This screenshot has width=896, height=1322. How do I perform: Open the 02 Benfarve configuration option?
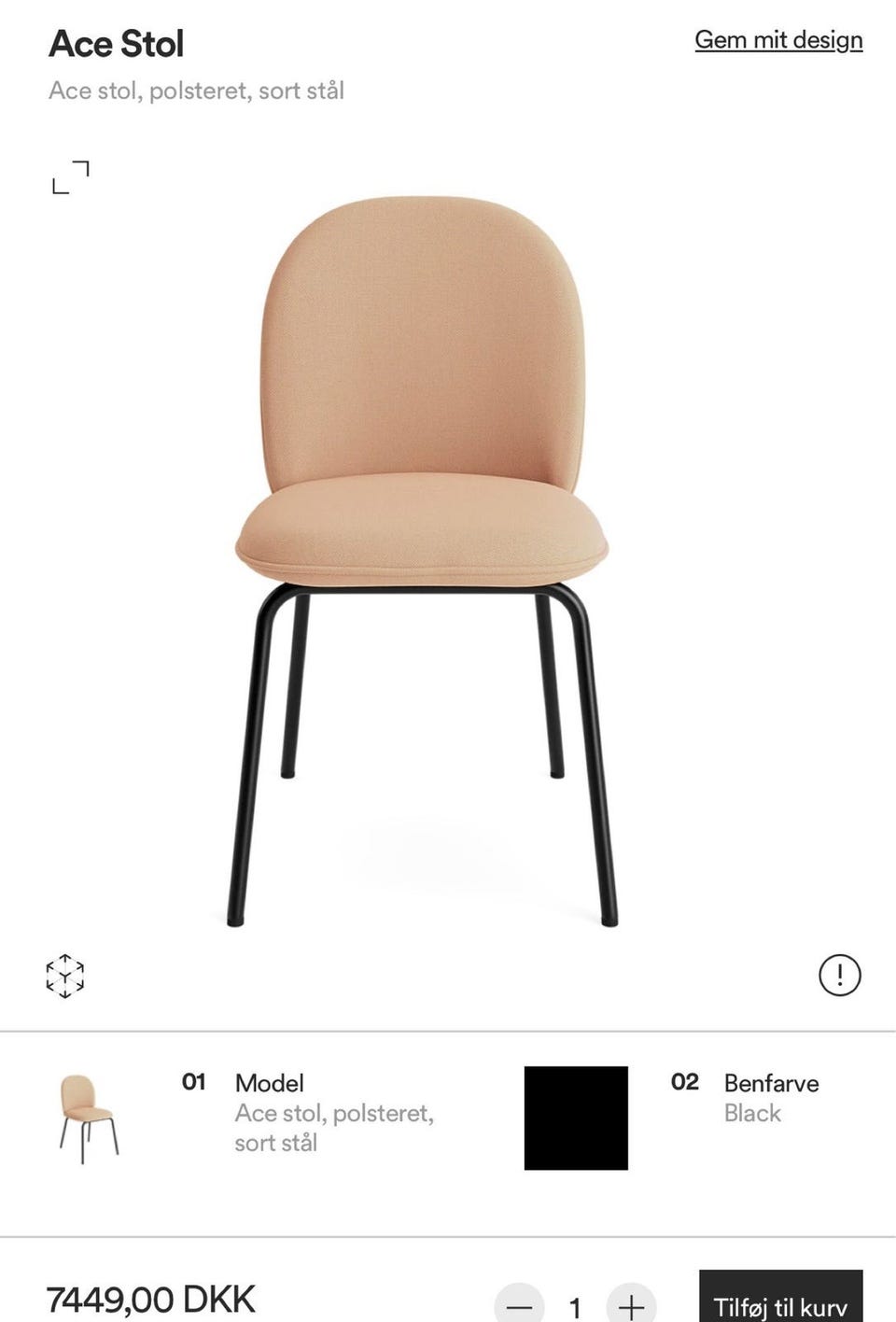pyautogui.click(x=772, y=1083)
